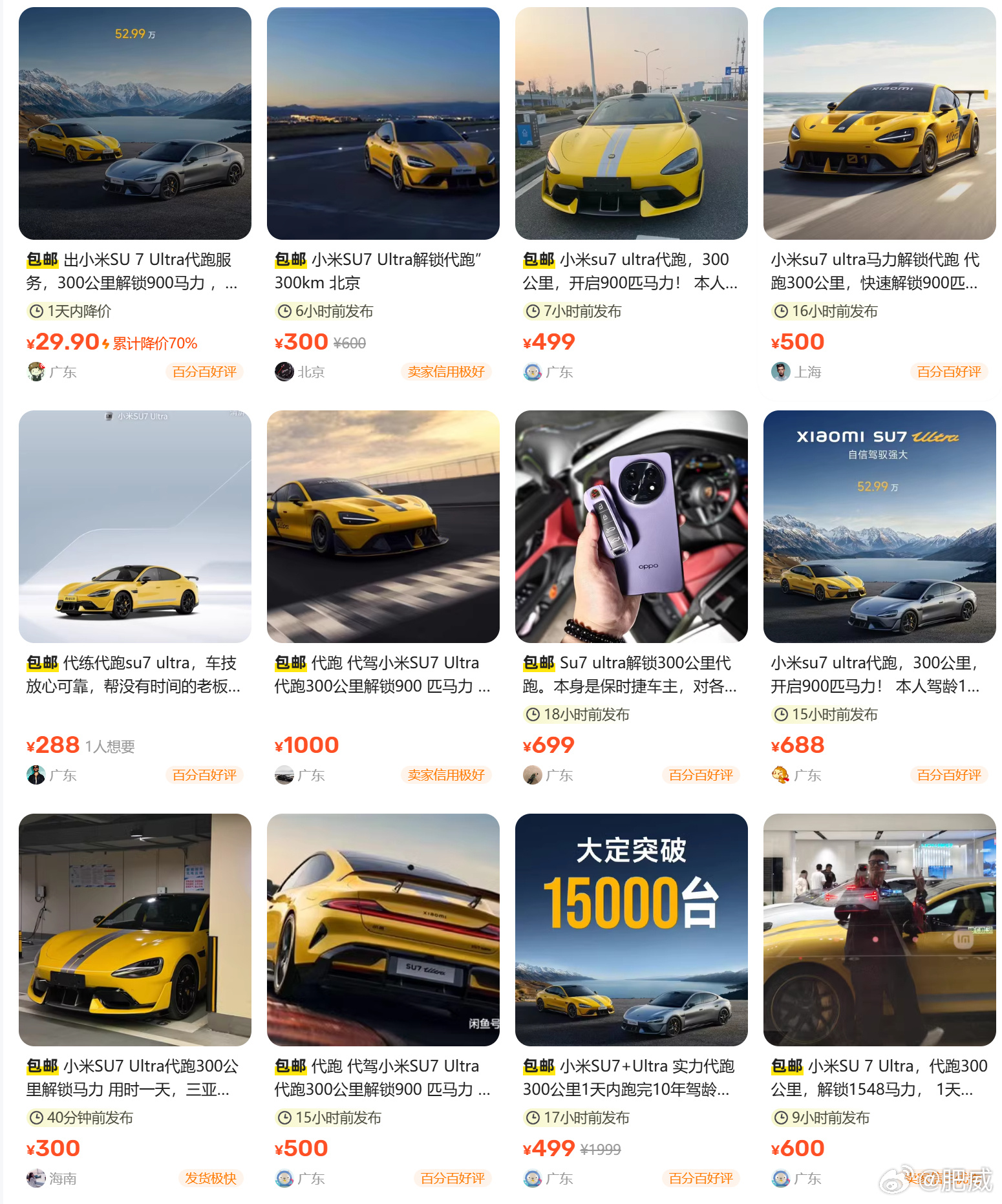Select the ¥288 代练代跑 su7 ultra listing
This screenshot has height=1204, width=1002.
click(134, 527)
